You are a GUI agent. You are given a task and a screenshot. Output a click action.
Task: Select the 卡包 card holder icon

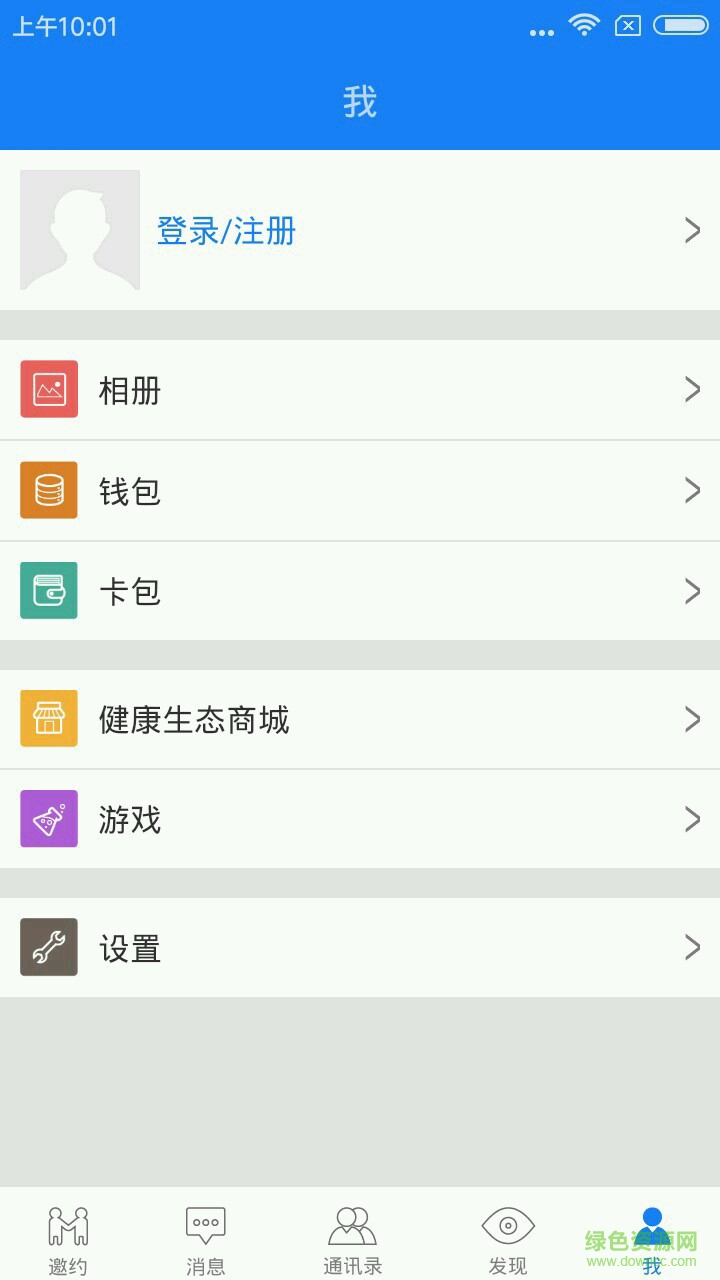click(48, 590)
